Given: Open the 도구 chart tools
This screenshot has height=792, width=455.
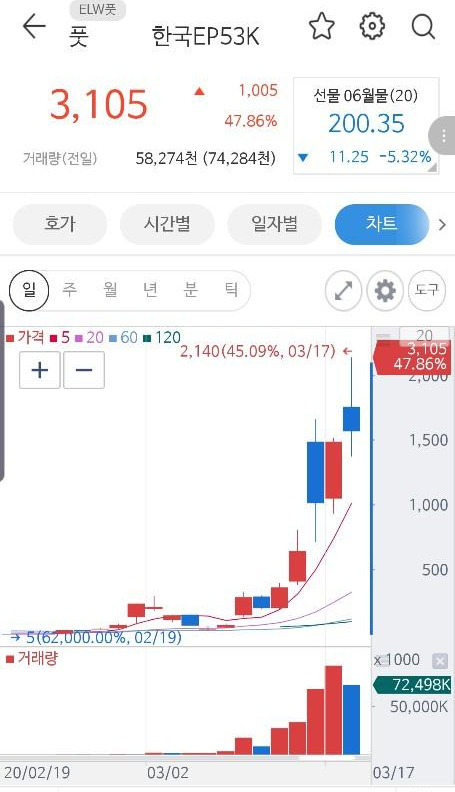Looking at the screenshot, I should click(x=427, y=290).
